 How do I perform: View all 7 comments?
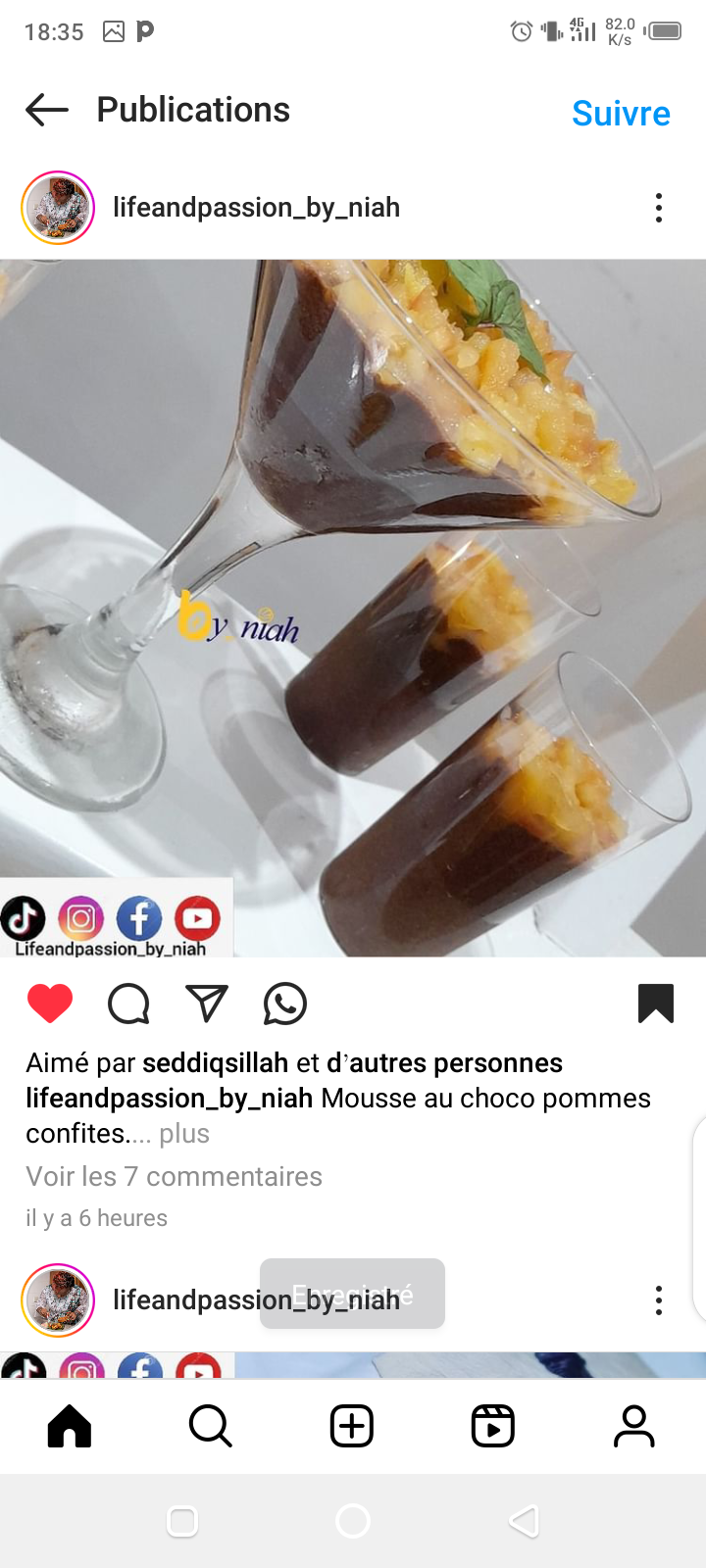pos(174,1176)
